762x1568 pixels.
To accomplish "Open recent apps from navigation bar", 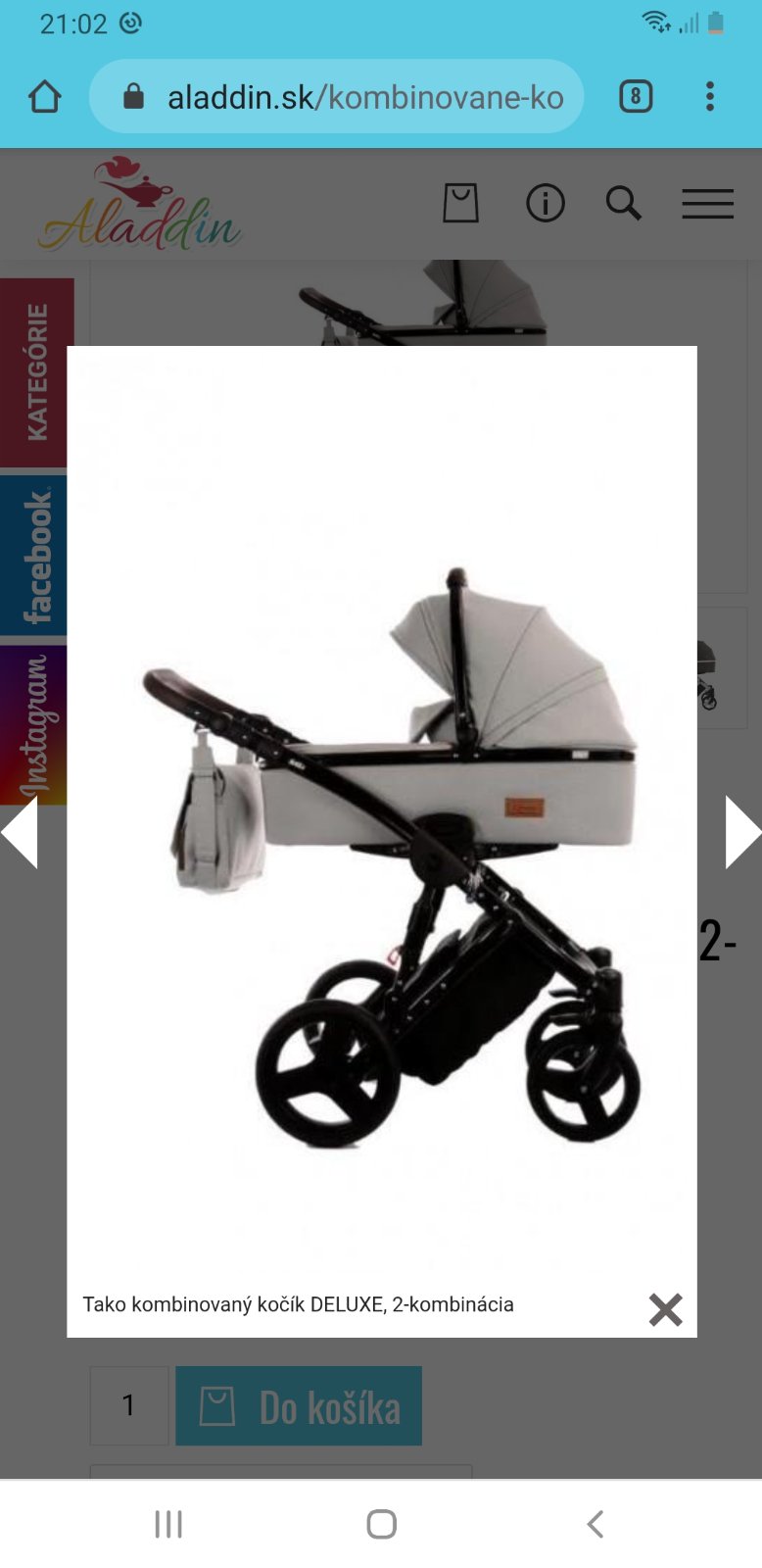I will [168, 1524].
